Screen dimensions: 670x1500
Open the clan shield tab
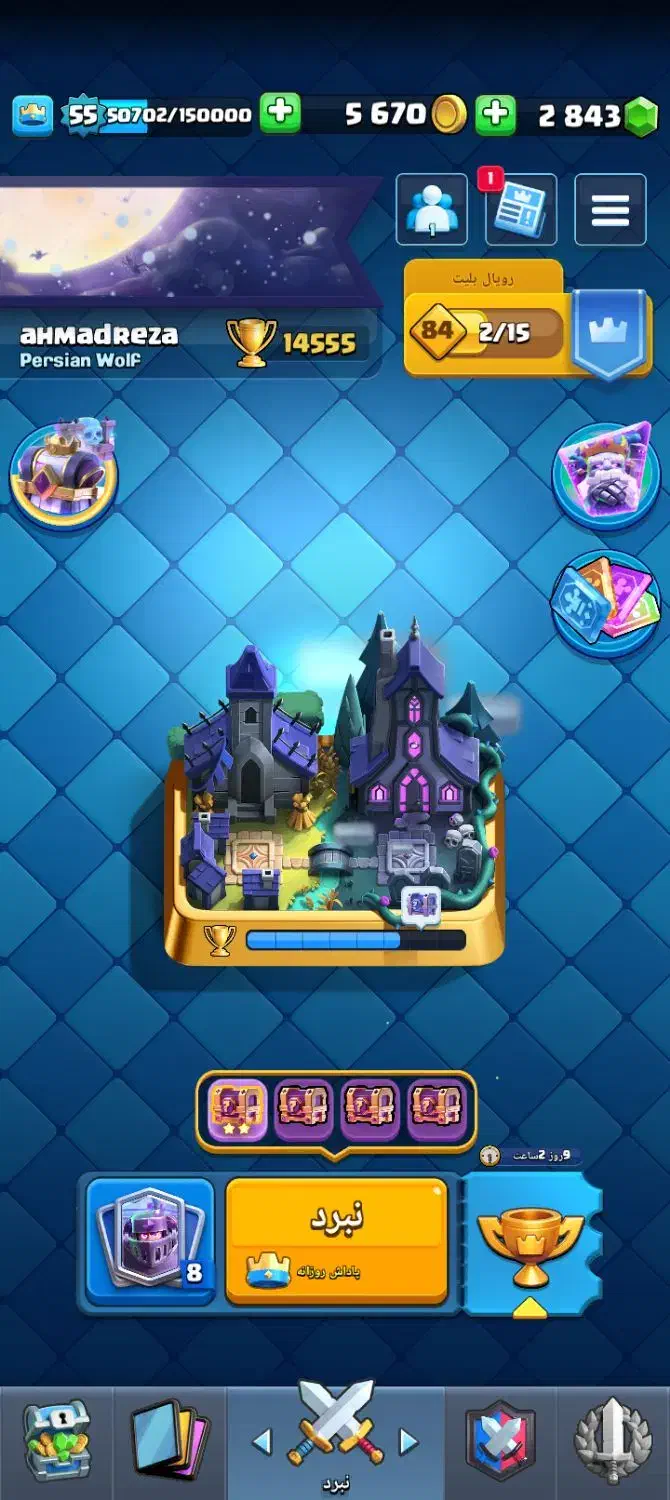tap(500, 1440)
